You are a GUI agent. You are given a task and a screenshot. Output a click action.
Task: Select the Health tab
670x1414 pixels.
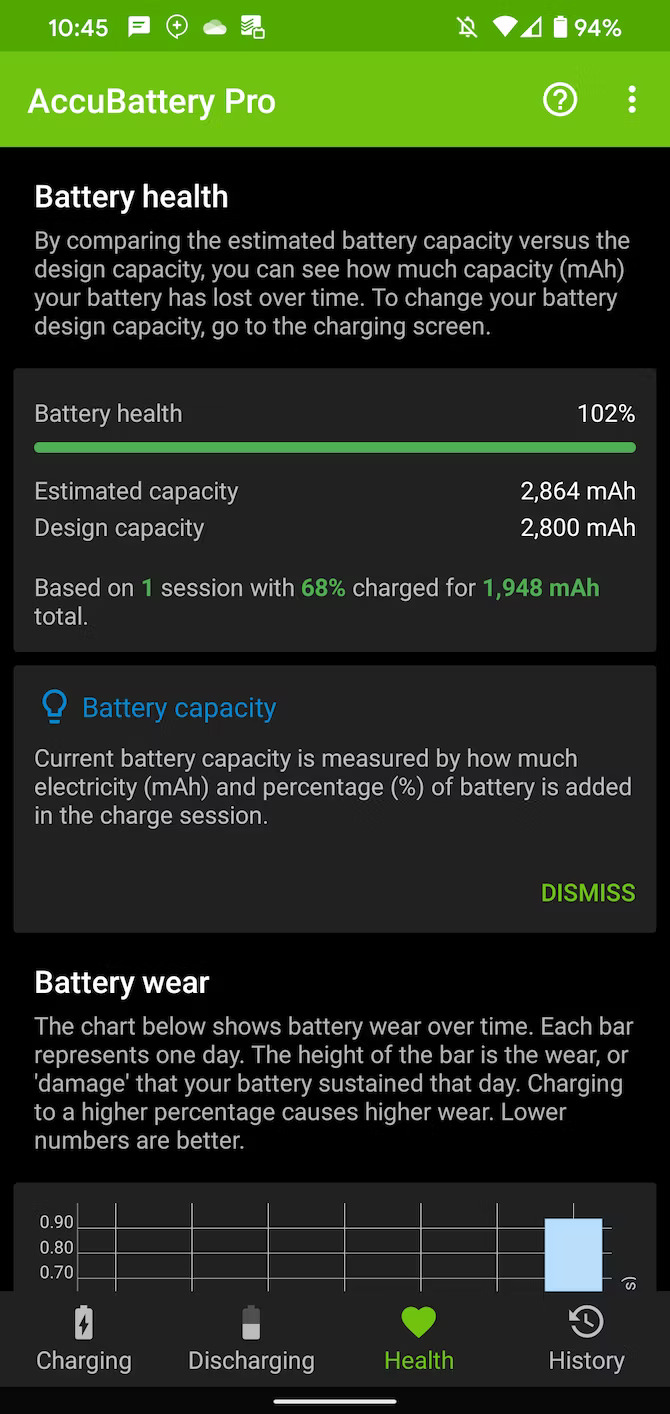coord(418,1338)
